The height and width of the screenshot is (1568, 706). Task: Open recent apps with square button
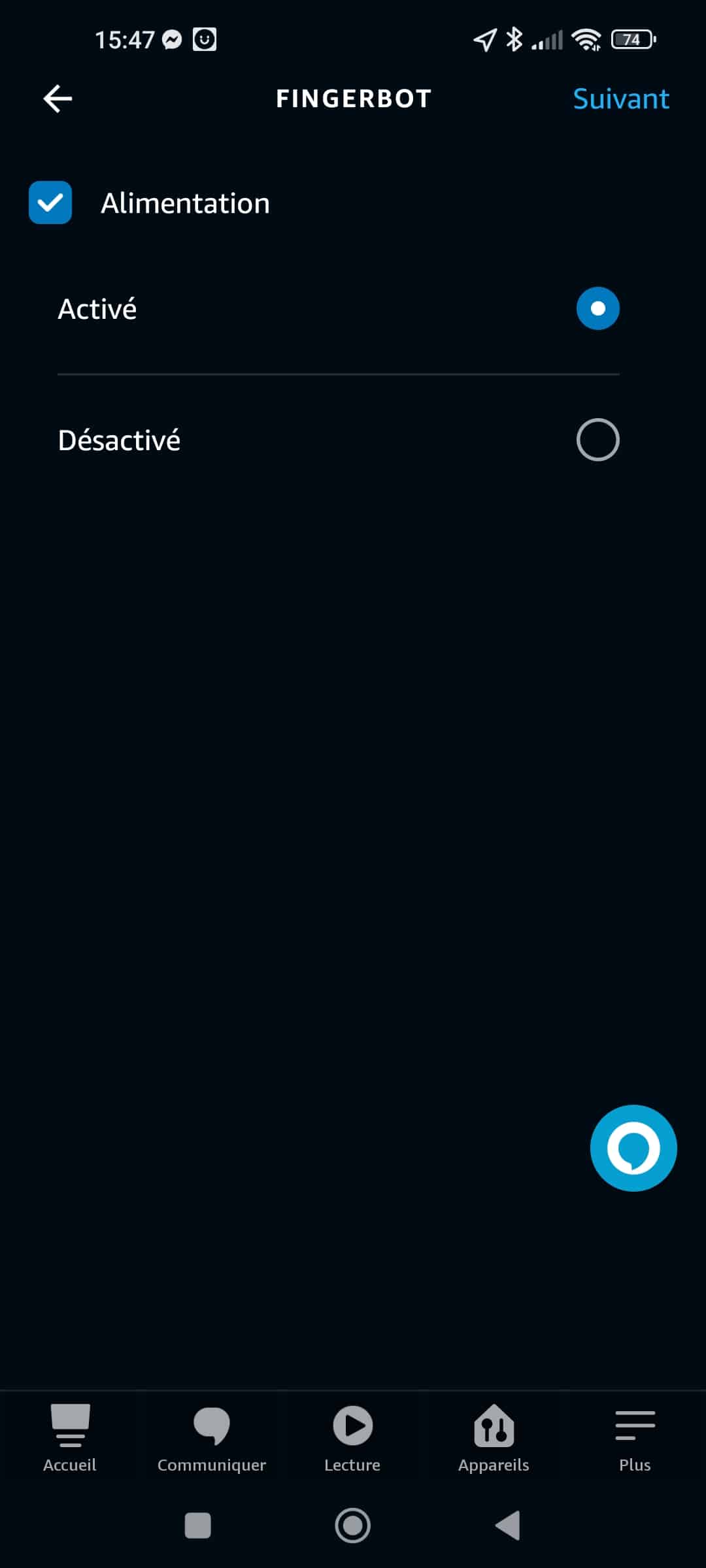pos(197,1526)
